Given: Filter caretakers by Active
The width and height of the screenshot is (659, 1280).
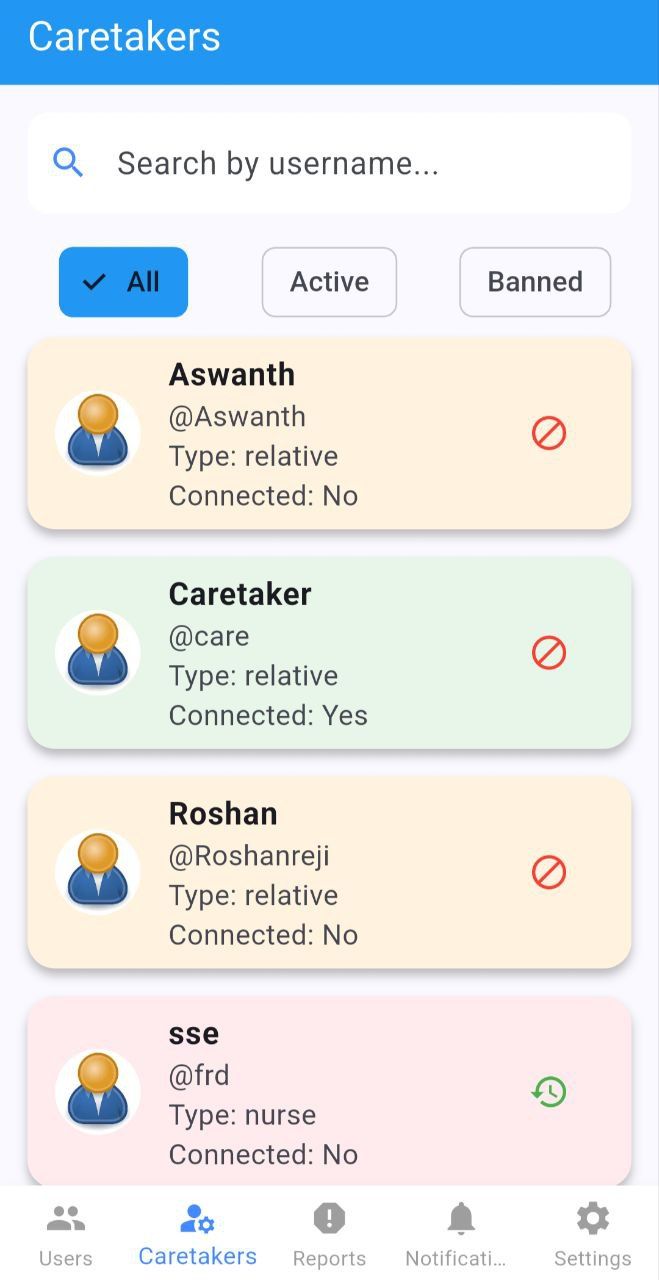Looking at the screenshot, I should (x=329, y=282).
